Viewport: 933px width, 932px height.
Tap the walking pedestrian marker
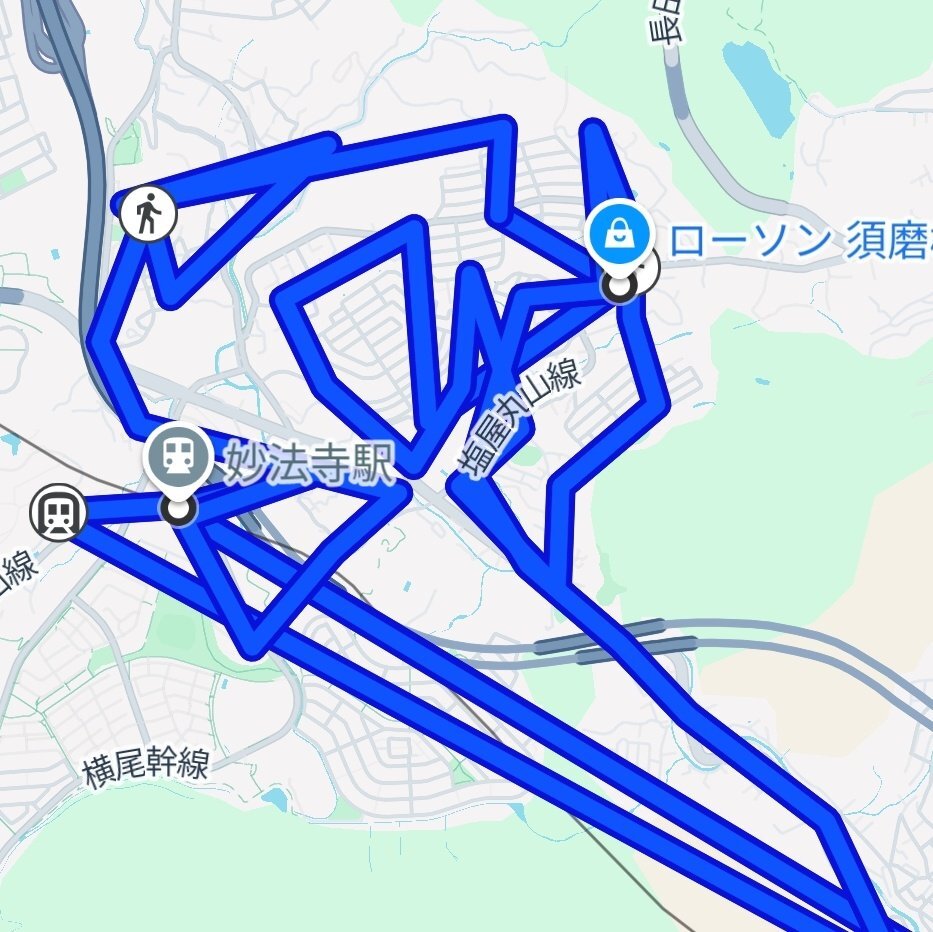click(148, 213)
